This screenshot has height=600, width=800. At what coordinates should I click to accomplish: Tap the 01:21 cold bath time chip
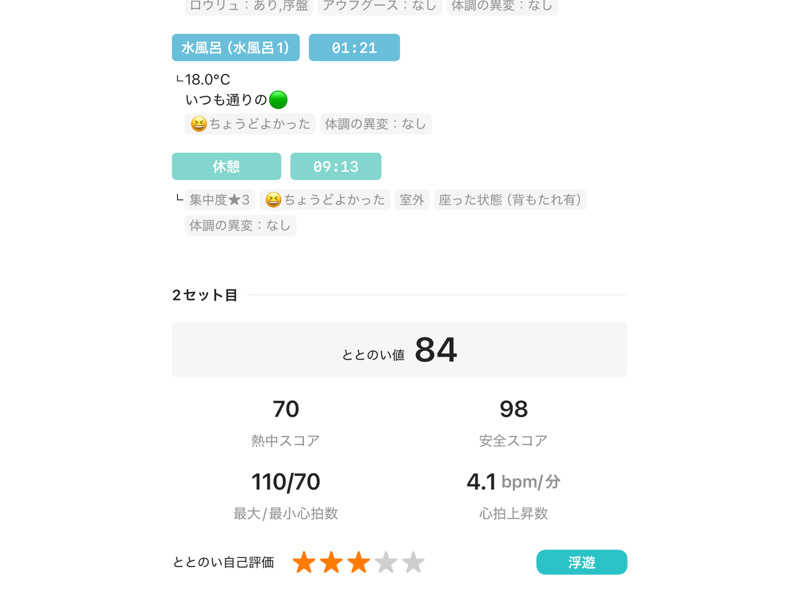click(354, 48)
